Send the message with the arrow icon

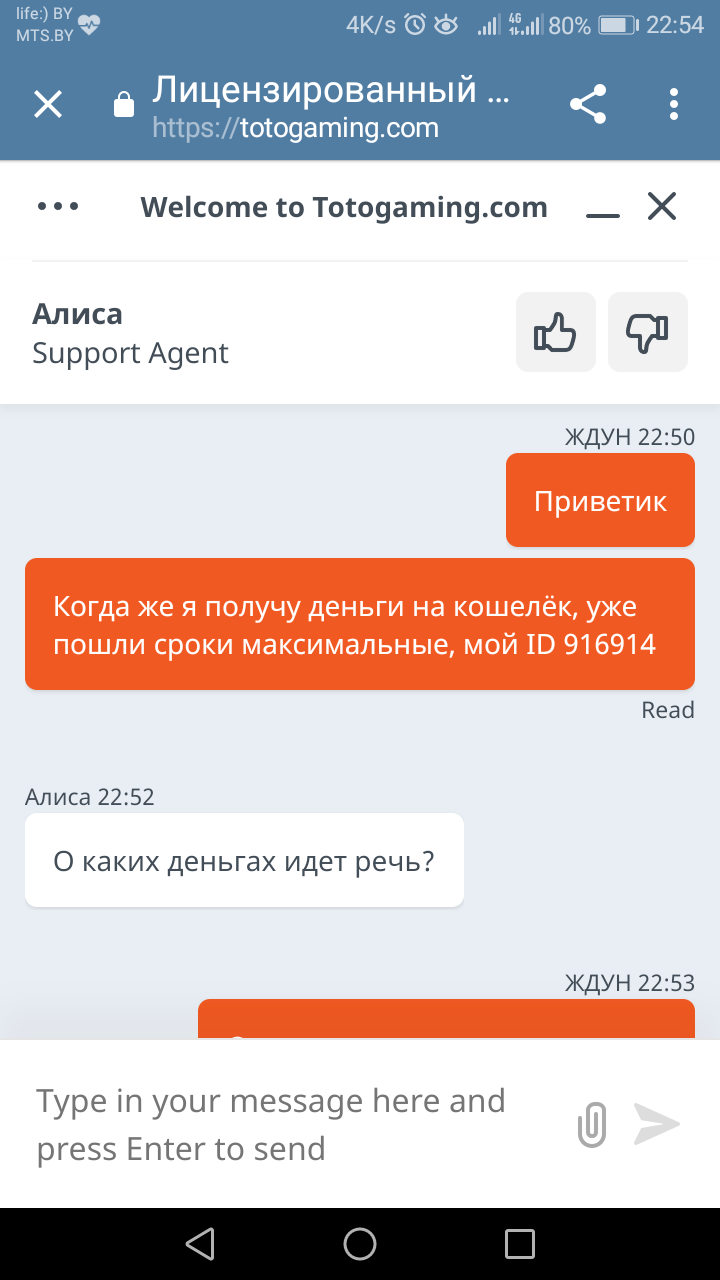click(x=657, y=1124)
